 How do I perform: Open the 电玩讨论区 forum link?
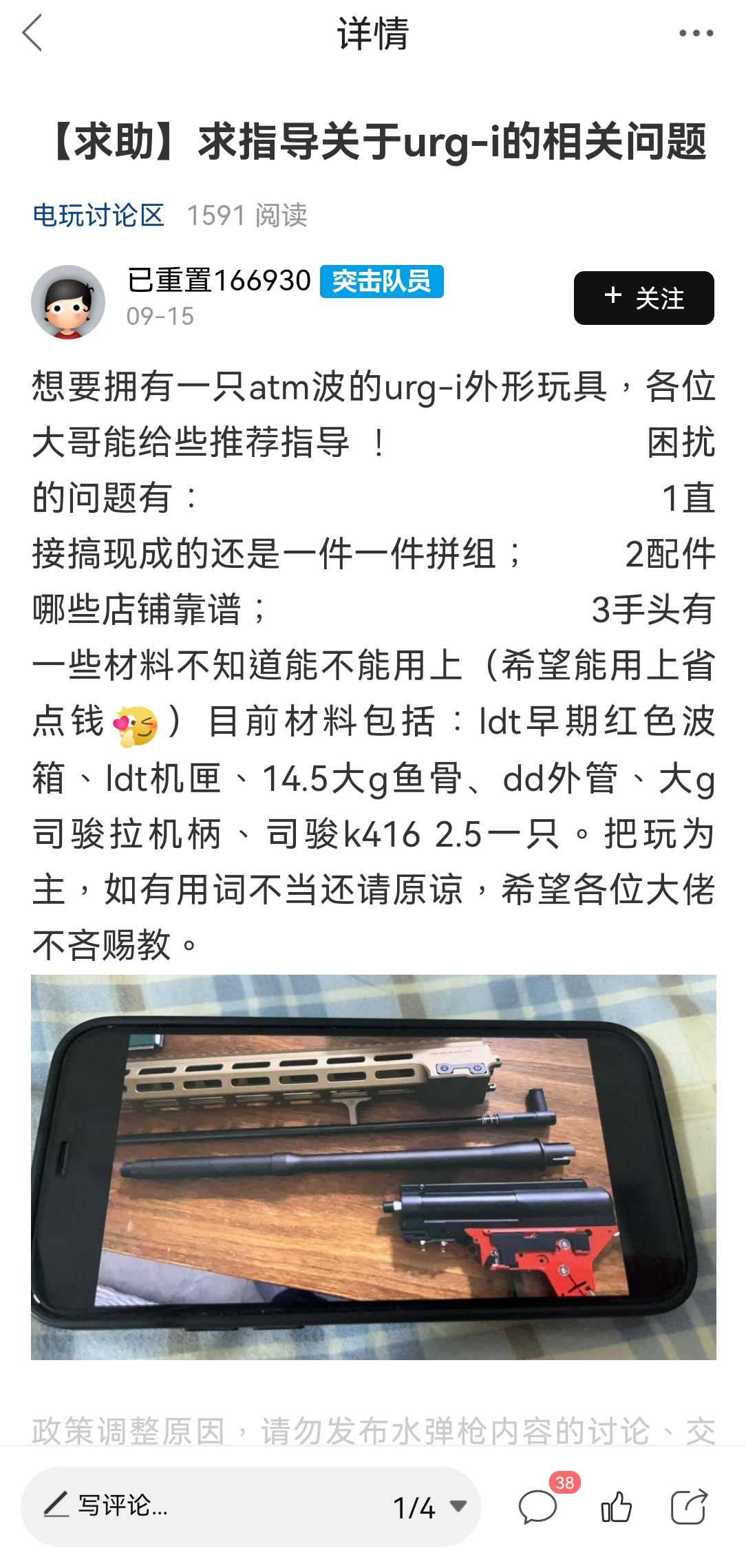click(x=98, y=215)
